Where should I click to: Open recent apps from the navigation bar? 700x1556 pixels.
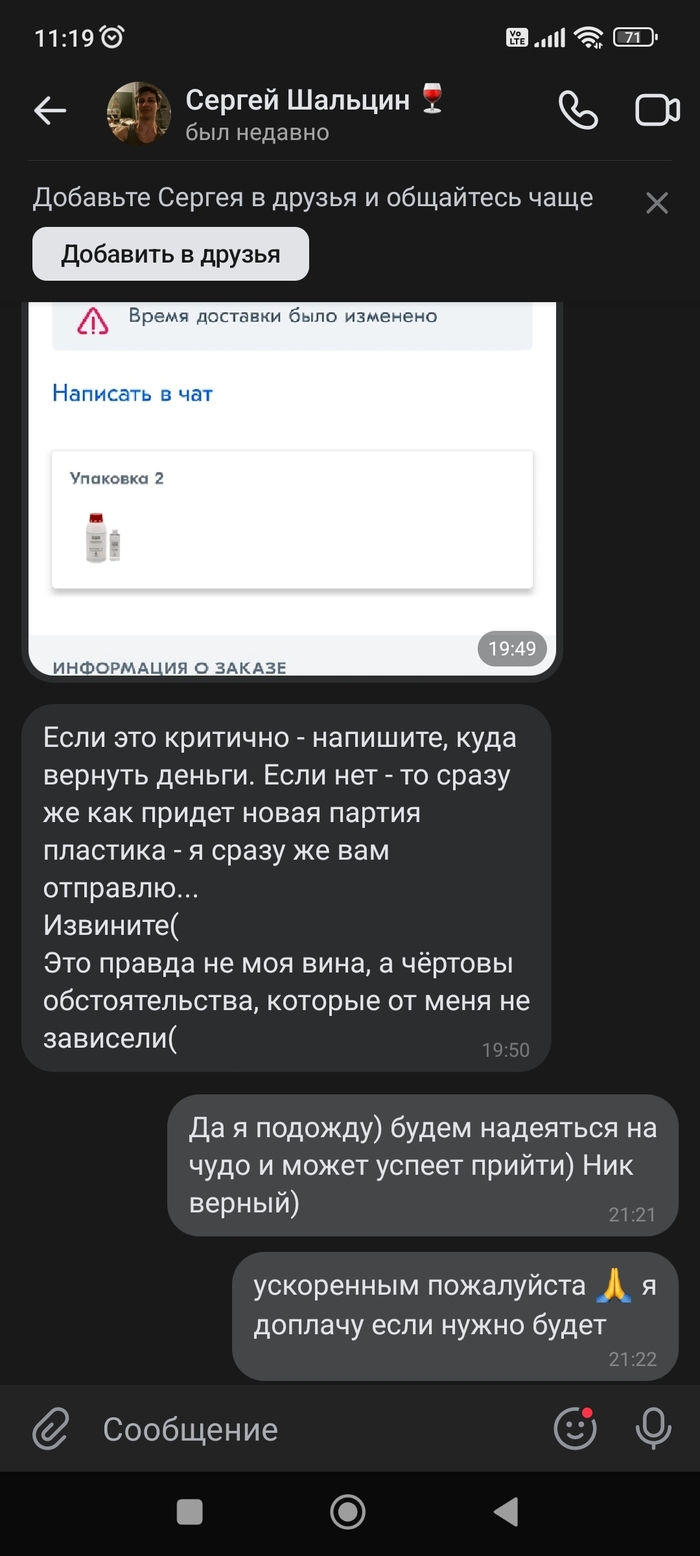point(190,1512)
